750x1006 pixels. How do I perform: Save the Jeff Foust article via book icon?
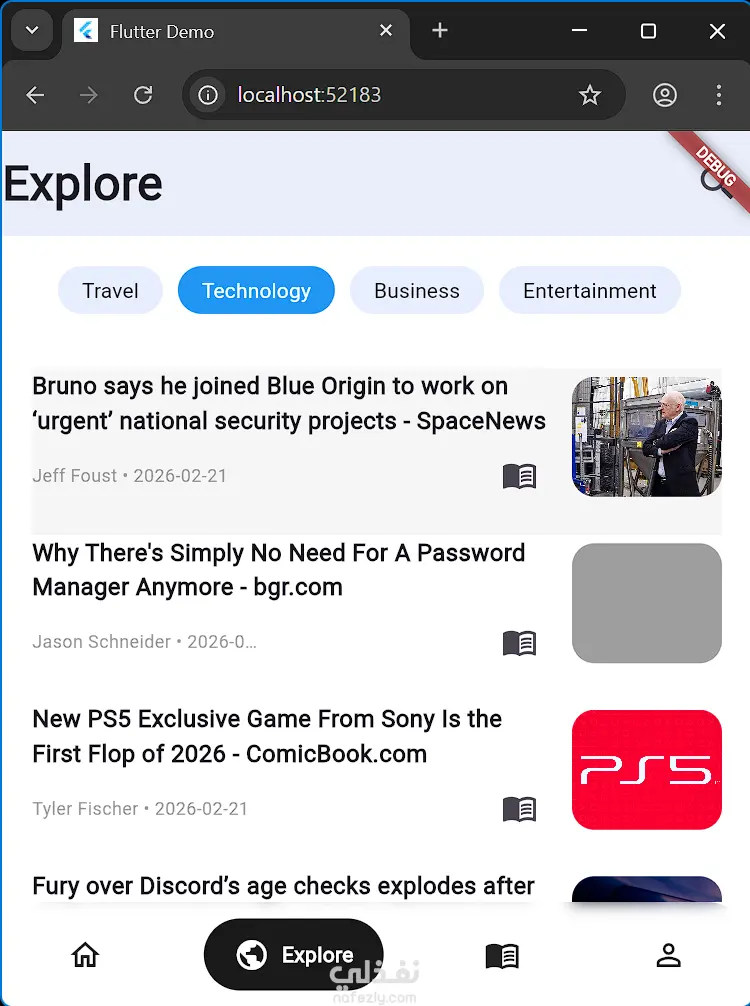[x=519, y=476]
